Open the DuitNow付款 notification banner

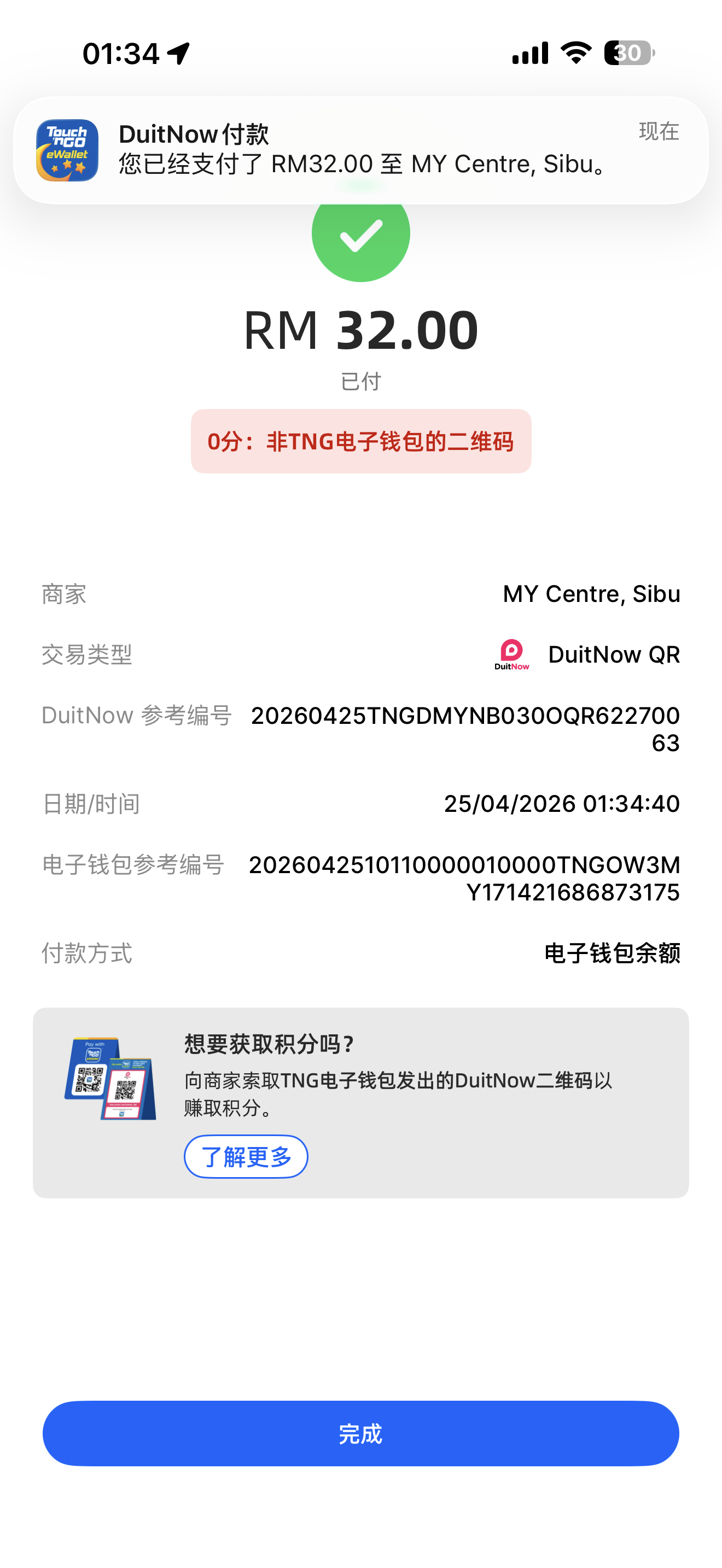pyautogui.click(x=360, y=150)
